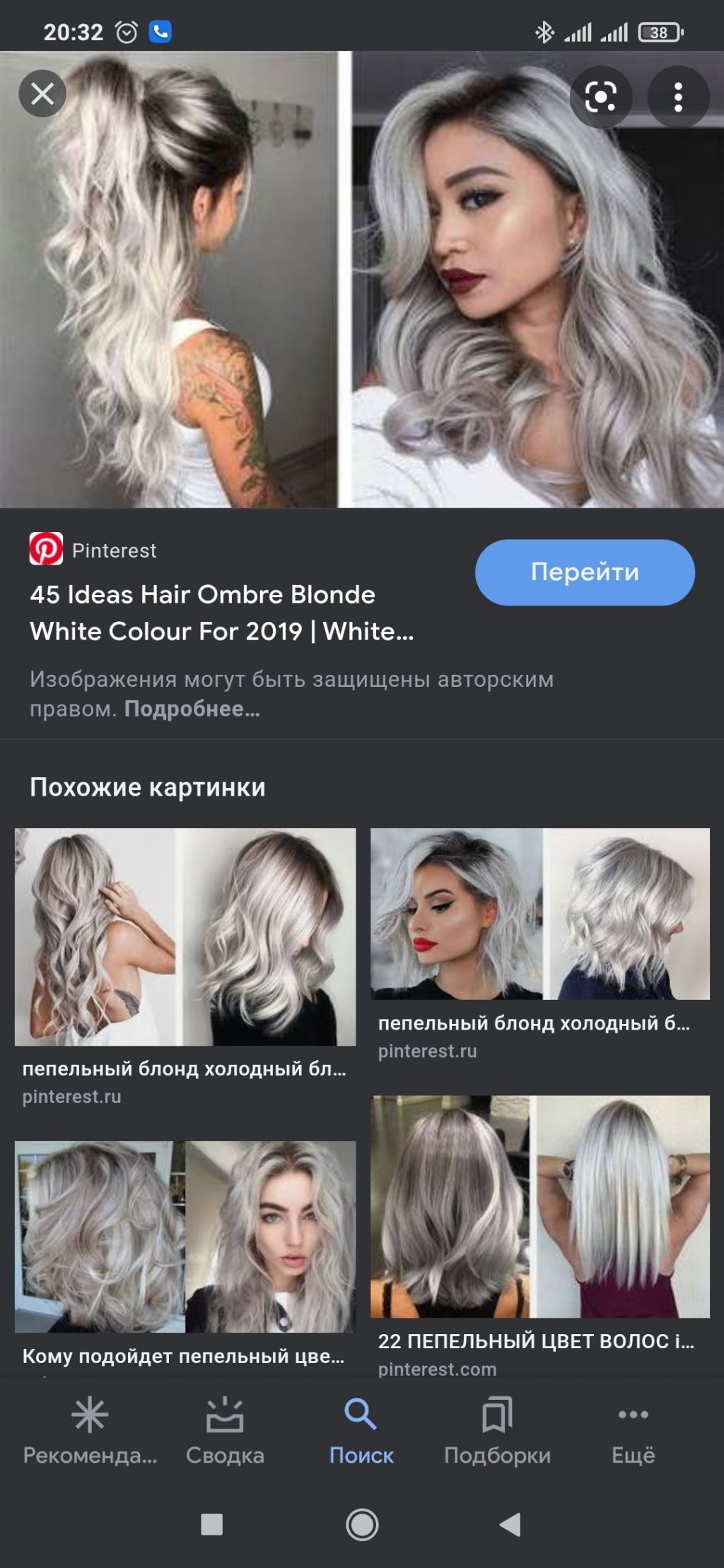Image resolution: width=724 pixels, height=1568 pixels.
Task: Open the Подробнее copyright link
Action: click(x=192, y=709)
